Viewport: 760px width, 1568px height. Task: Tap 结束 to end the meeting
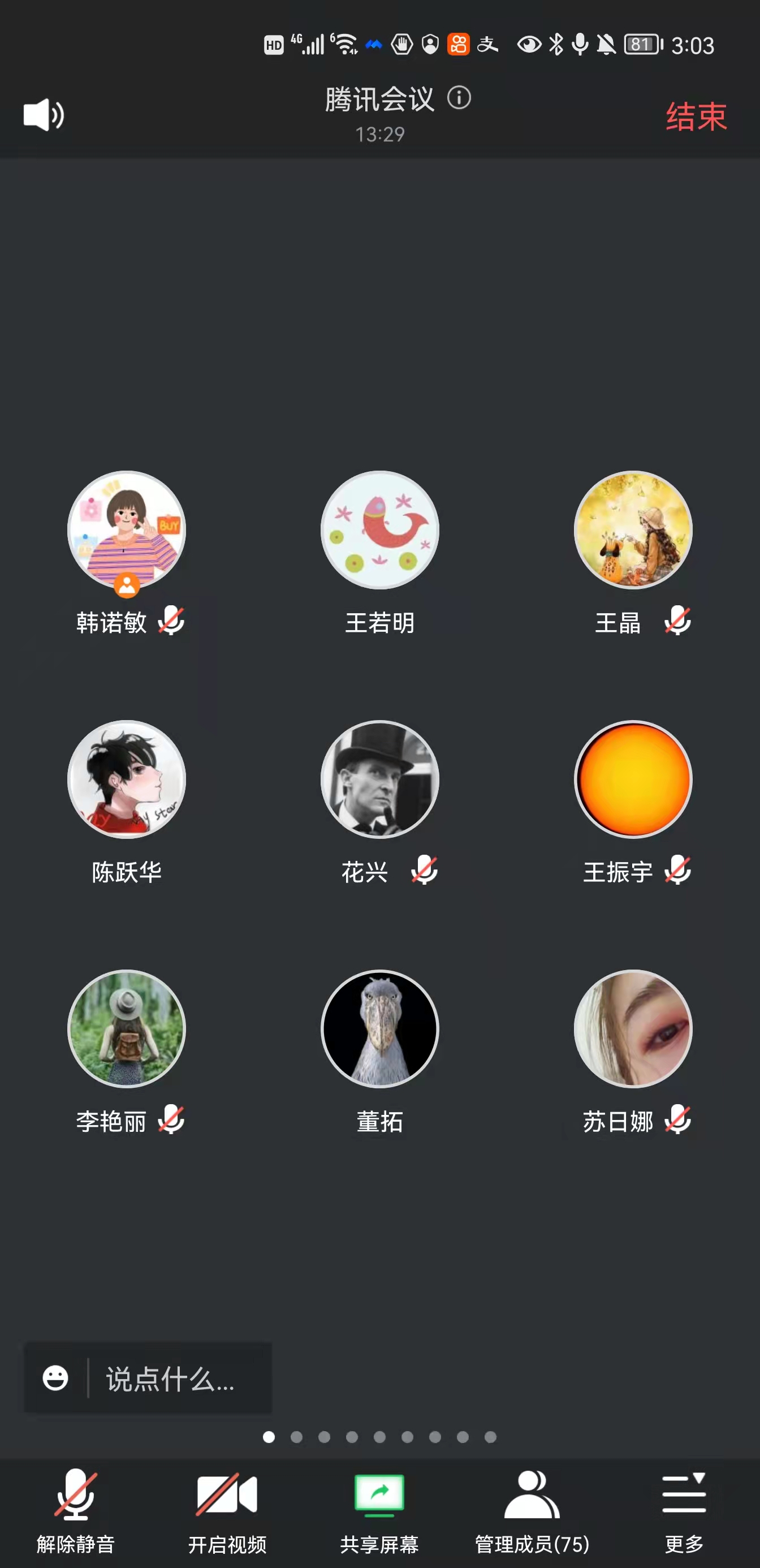696,117
